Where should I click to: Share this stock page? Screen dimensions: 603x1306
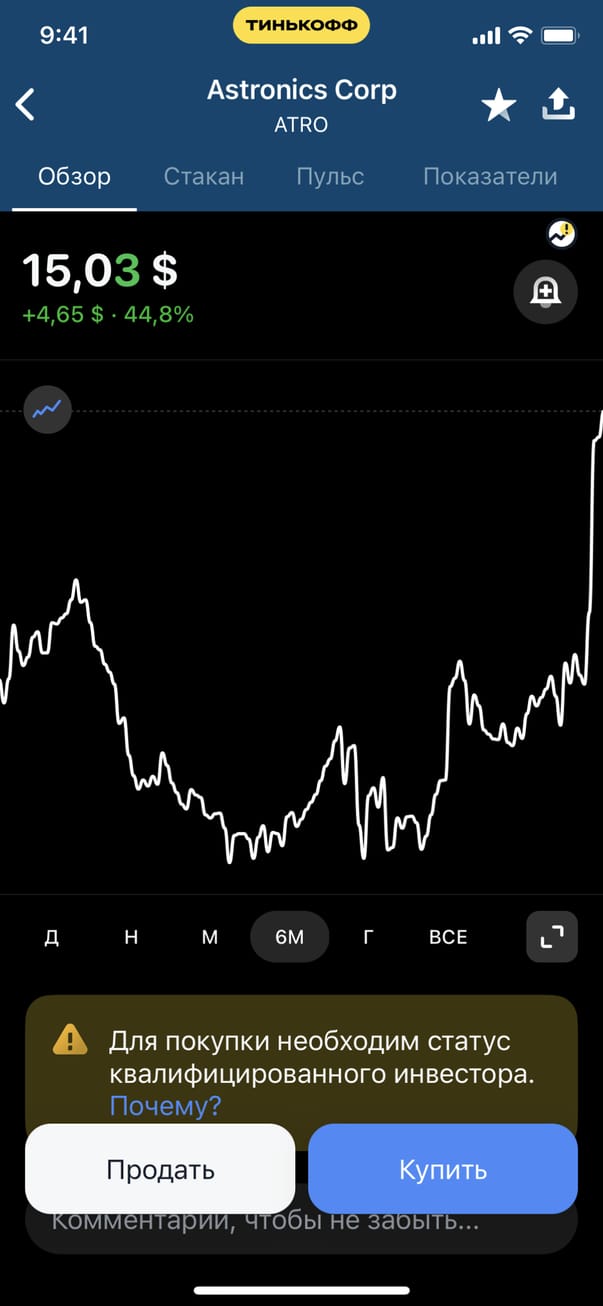tap(559, 105)
